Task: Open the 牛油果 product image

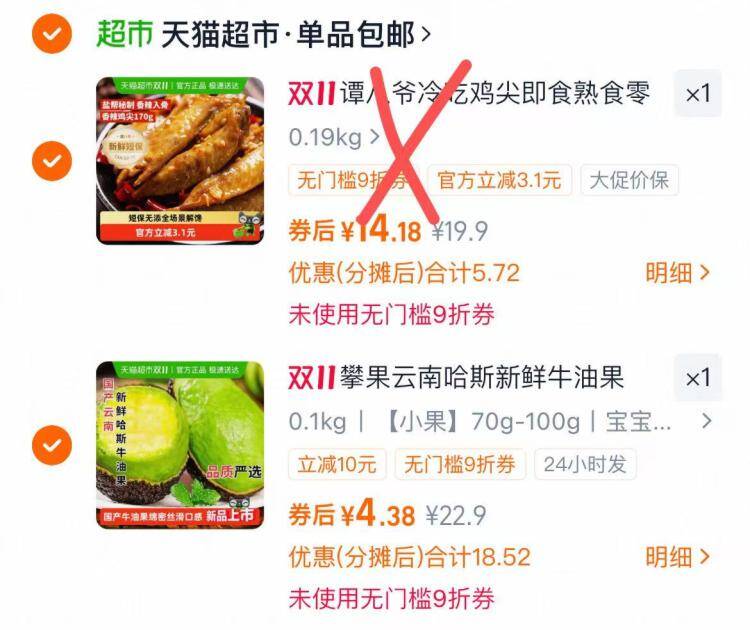Action: click(x=180, y=444)
